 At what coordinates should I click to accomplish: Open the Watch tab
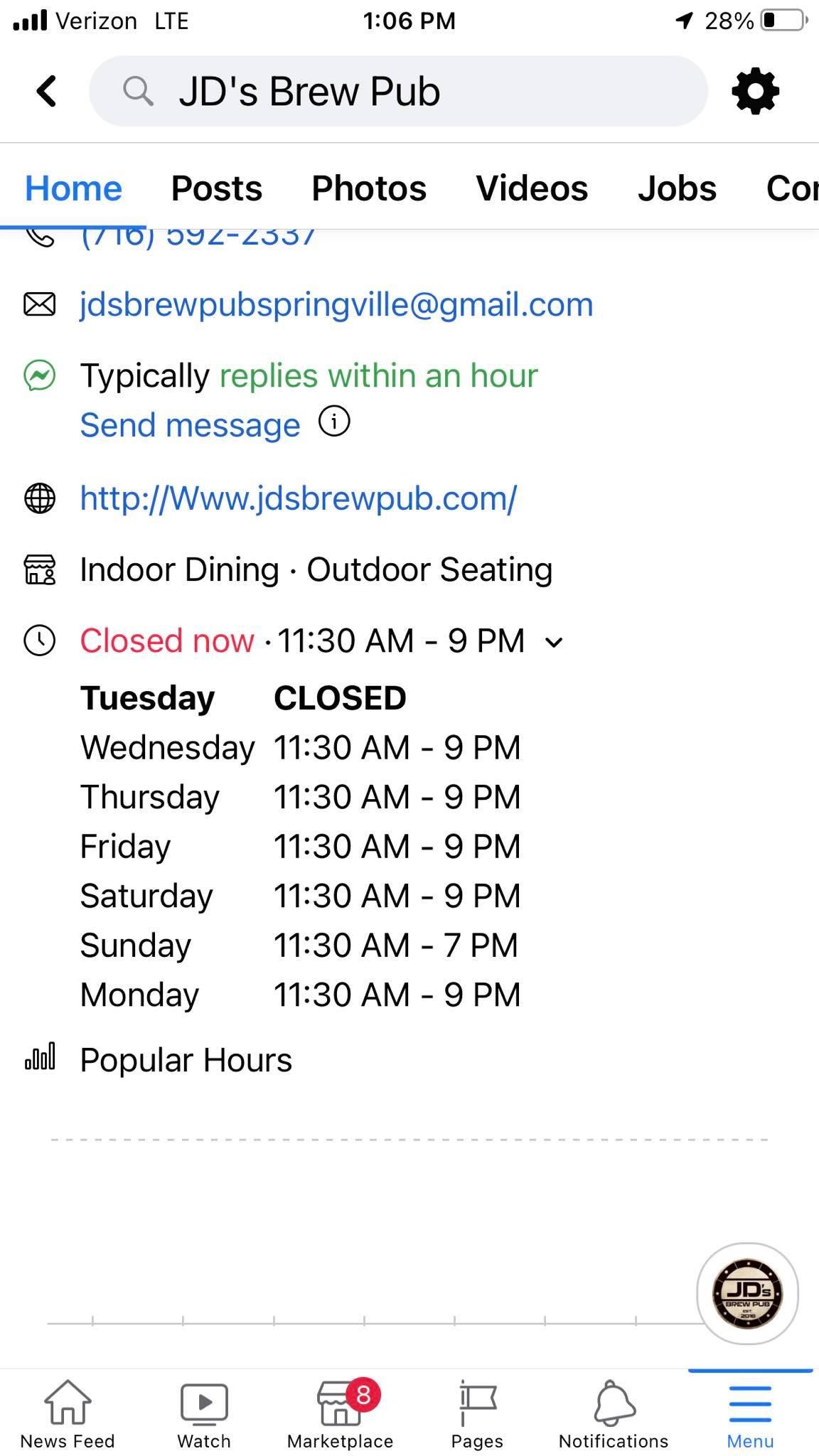204,1415
